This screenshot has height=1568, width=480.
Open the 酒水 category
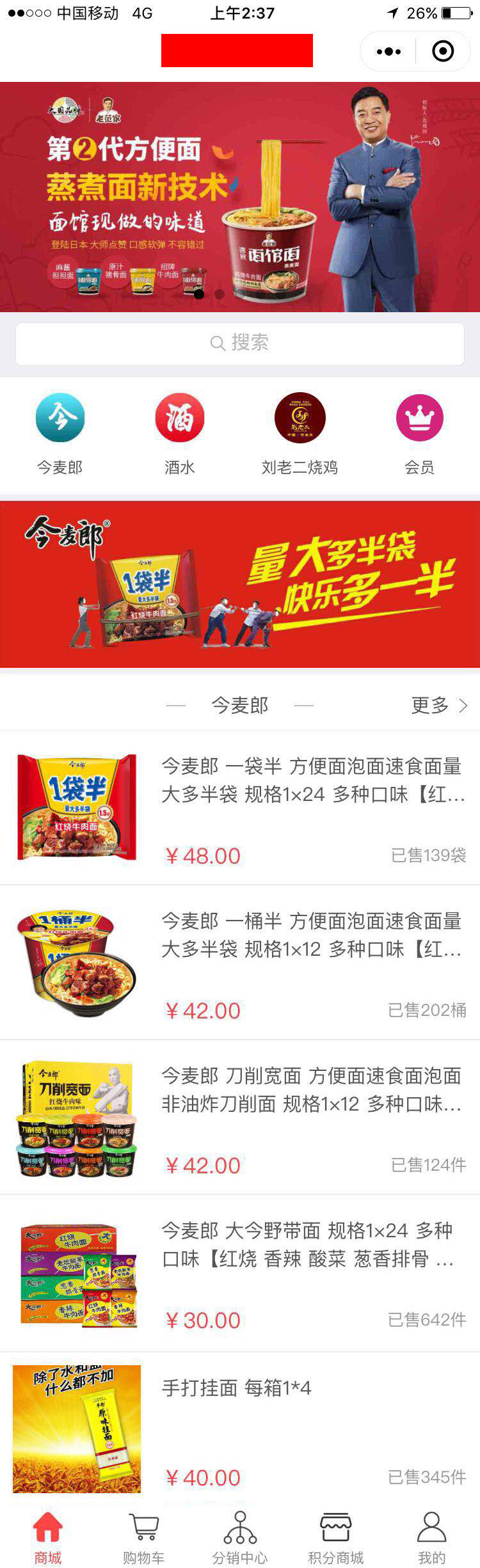point(179,433)
